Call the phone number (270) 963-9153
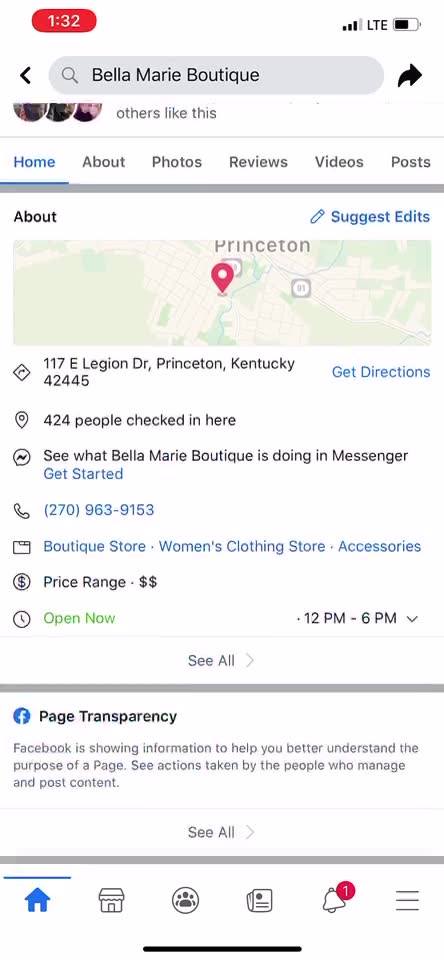The image size is (444, 960). 99,510
